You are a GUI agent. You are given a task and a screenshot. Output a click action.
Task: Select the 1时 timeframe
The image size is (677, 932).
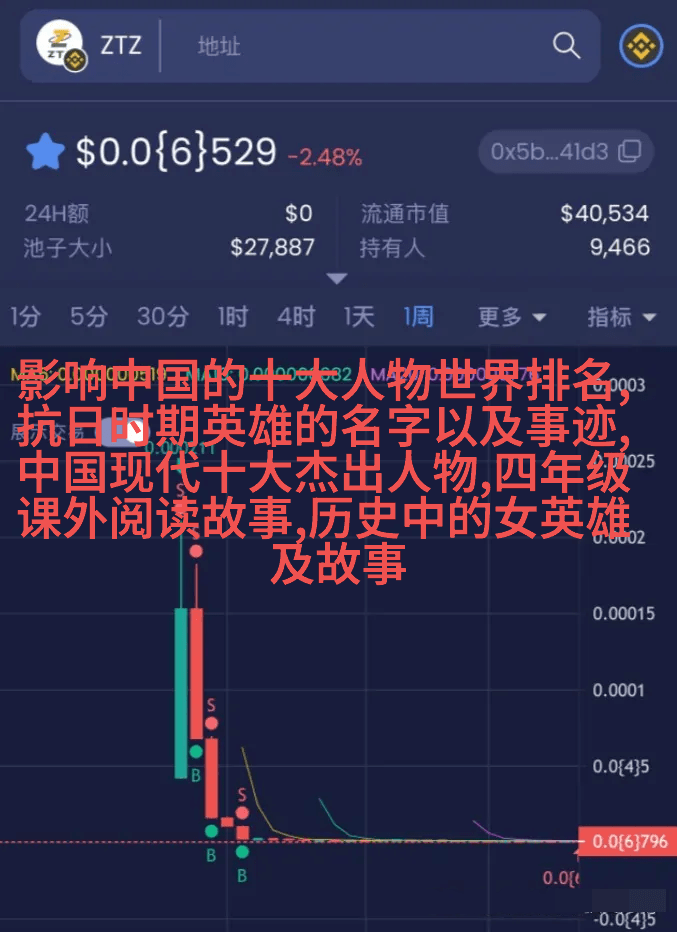pyautogui.click(x=232, y=317)
